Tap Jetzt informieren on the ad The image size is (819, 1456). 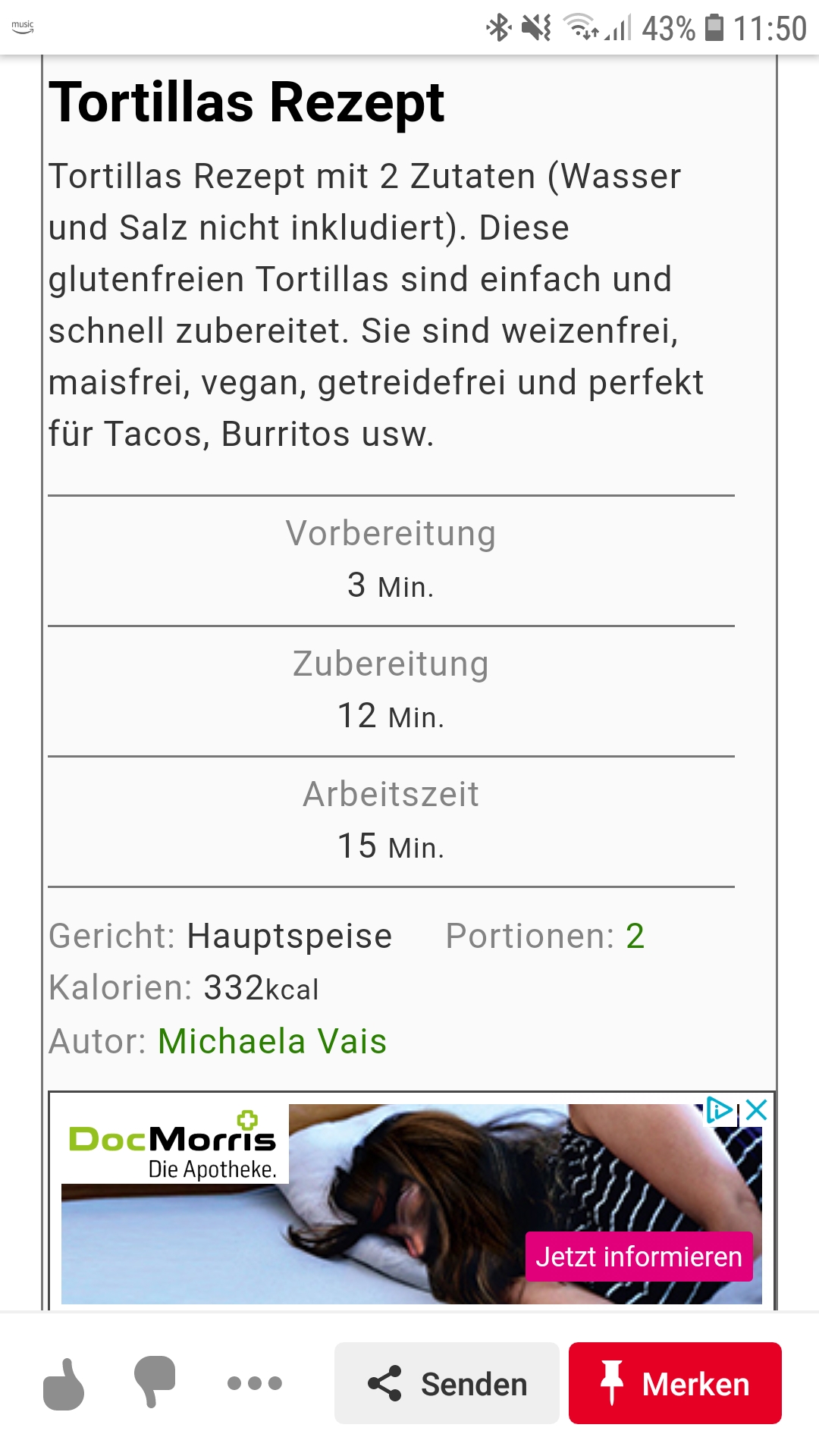[x=639, y=1257]
